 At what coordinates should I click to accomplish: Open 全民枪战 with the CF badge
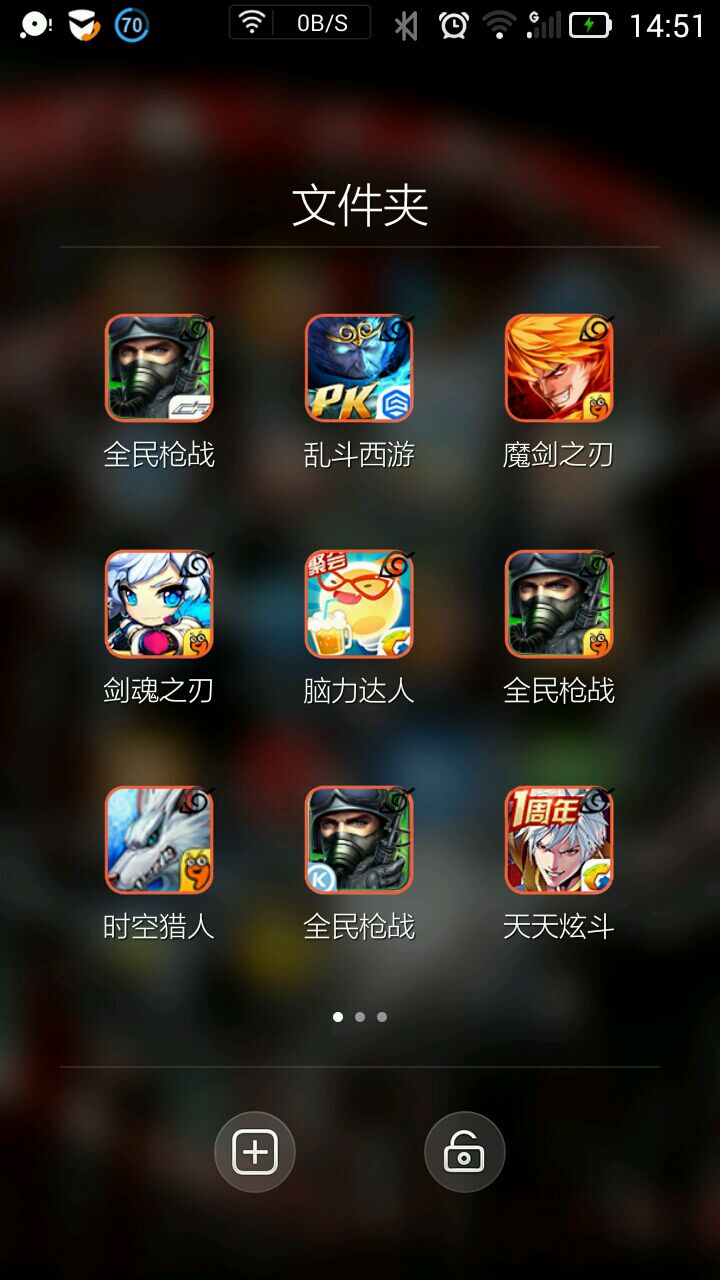click(x=159, y=368)
